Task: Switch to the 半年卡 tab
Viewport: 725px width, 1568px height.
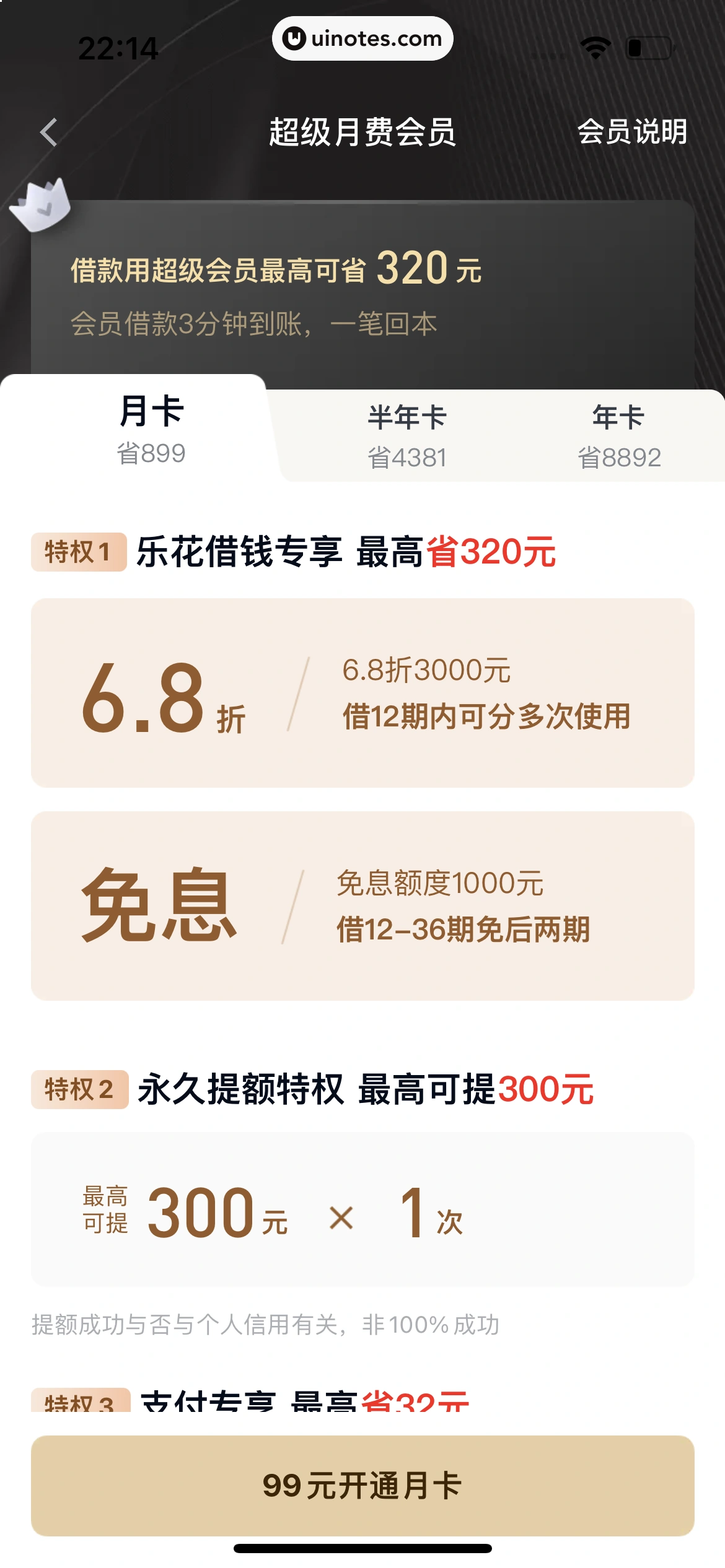Action: coord(407,435)
